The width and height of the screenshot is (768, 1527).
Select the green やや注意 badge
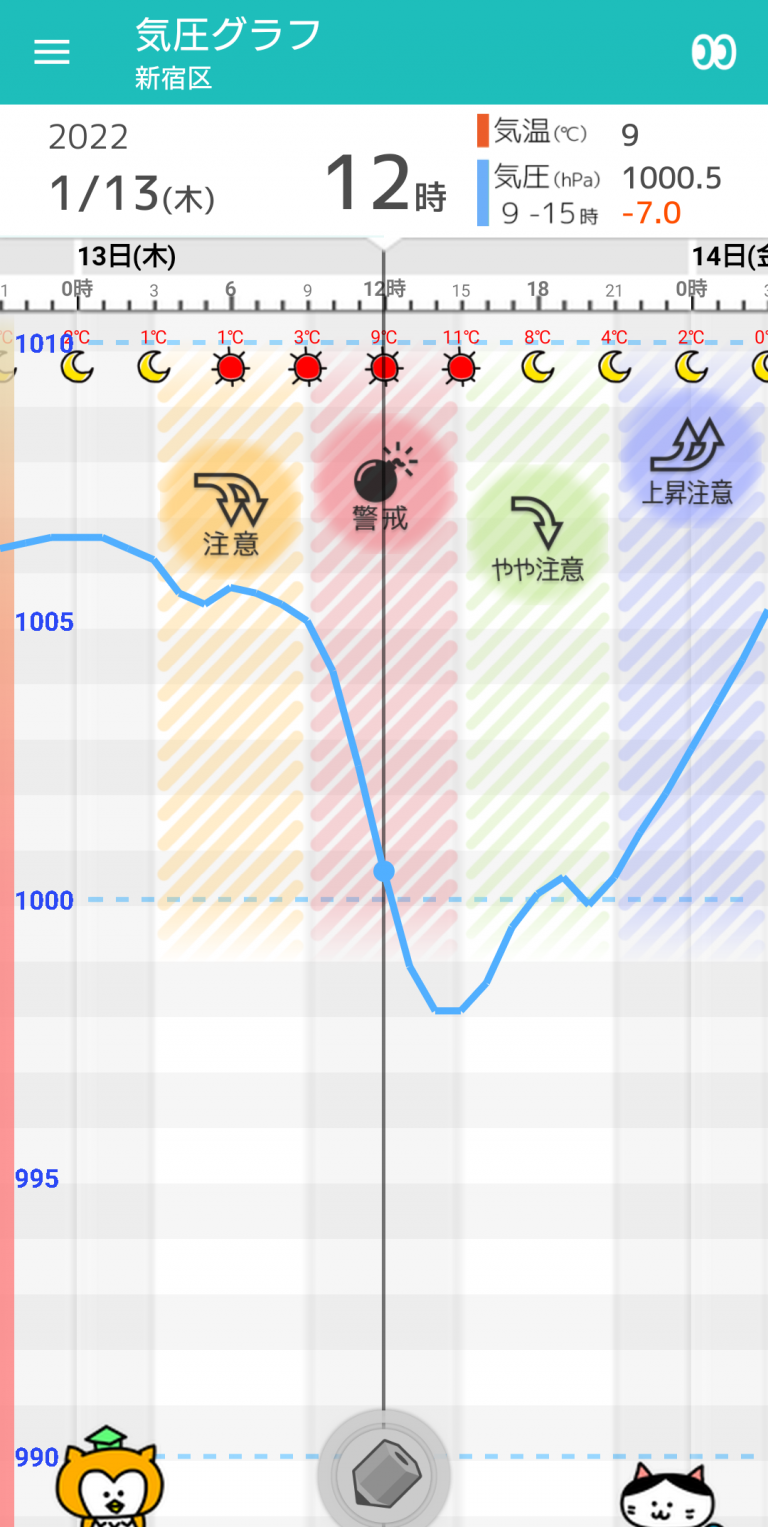[538, 535]
